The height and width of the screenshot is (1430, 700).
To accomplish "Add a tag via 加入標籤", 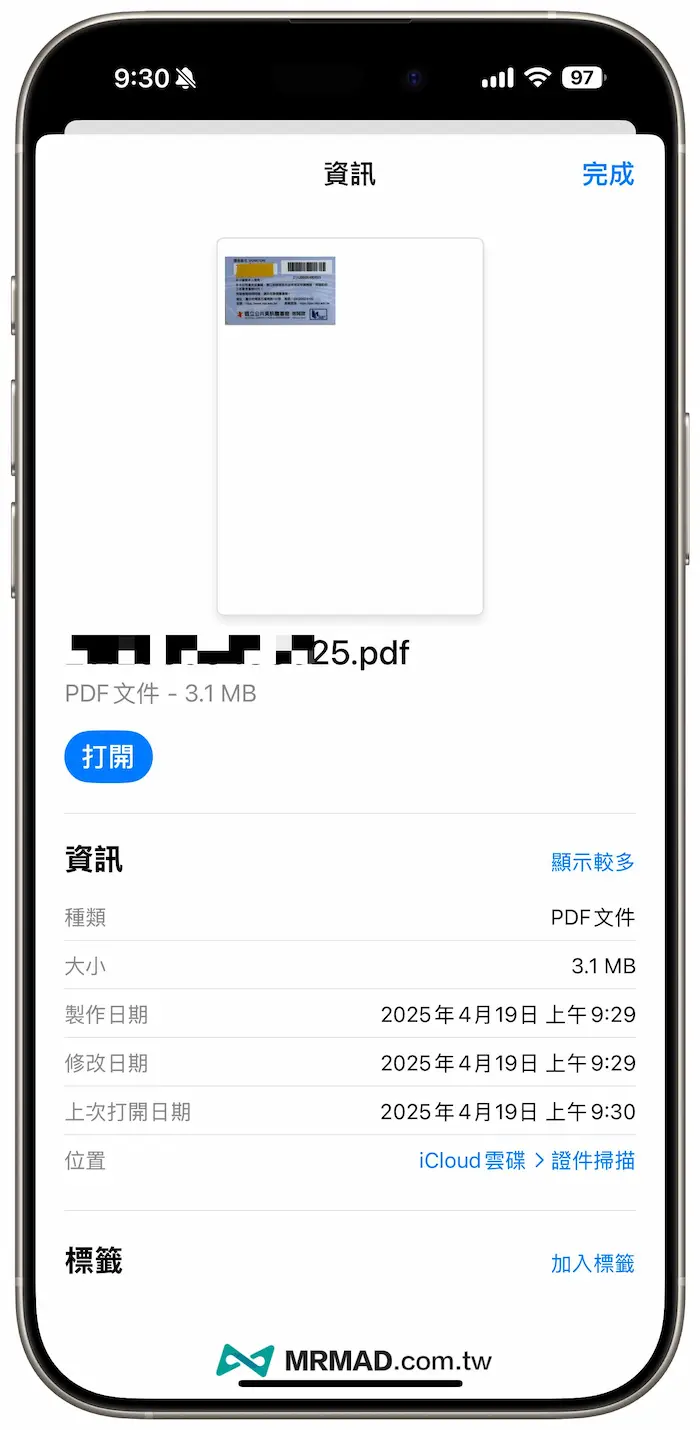I will [592, 1263].
